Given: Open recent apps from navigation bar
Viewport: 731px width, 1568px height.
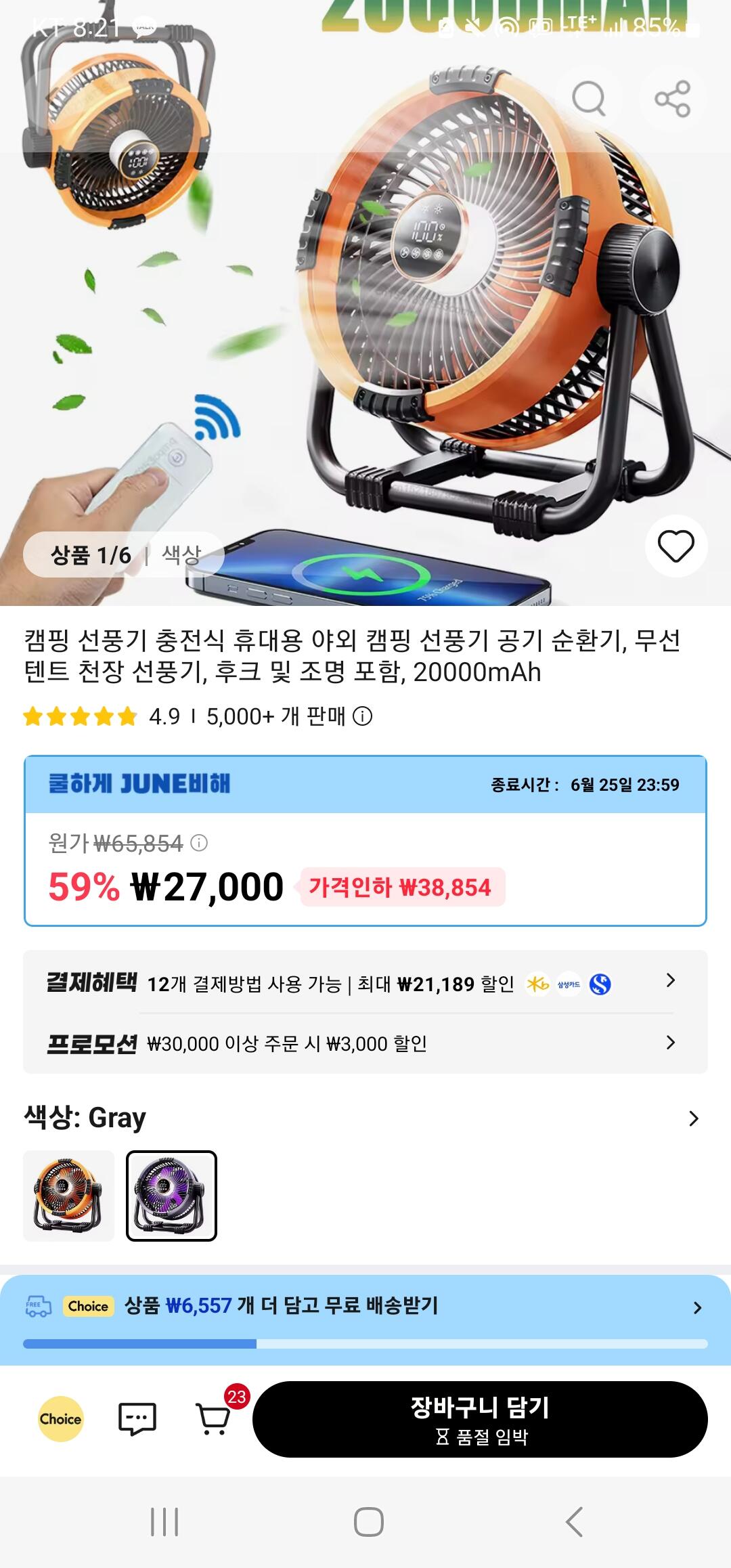Looking at the screenshot, I should [164, 1522].
